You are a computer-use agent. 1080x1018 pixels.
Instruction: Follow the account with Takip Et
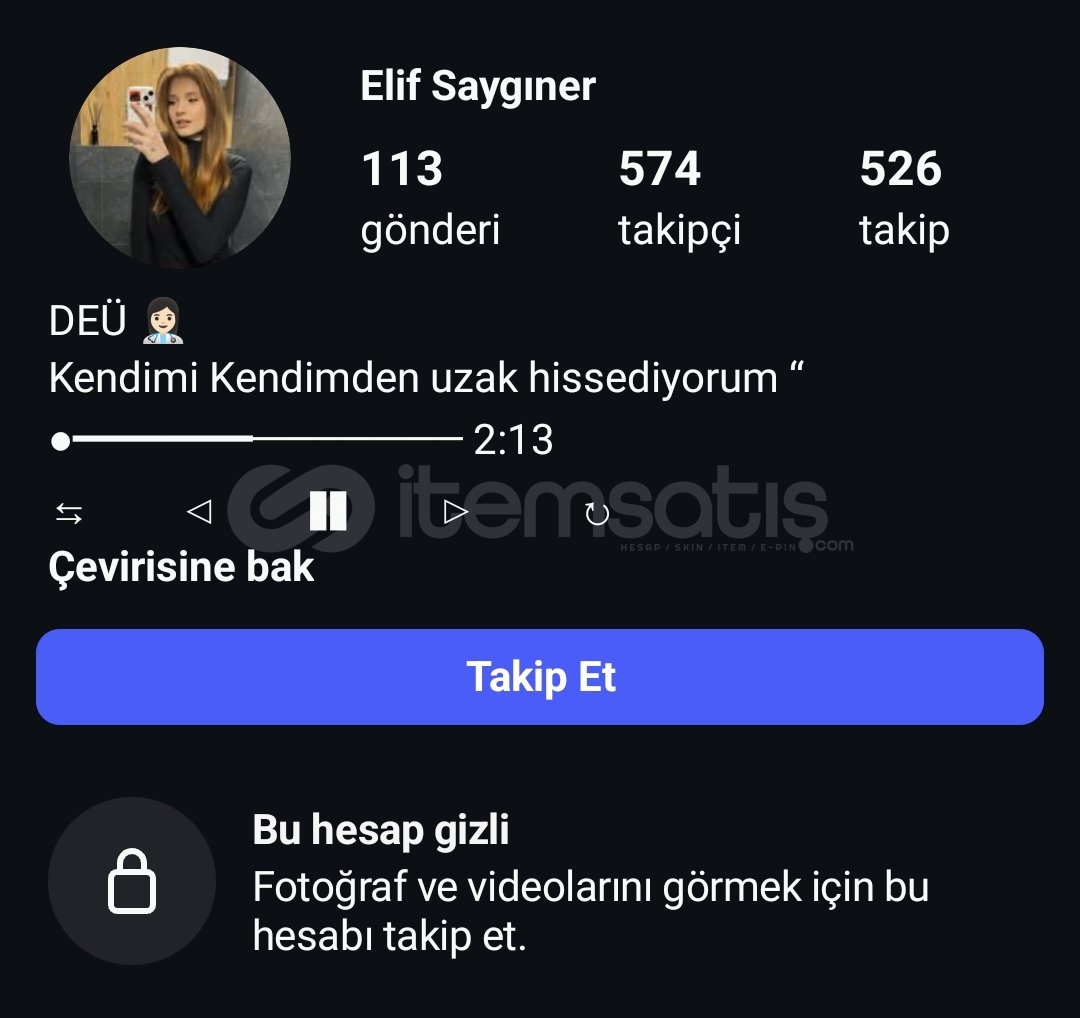click(x=540, y=677)
